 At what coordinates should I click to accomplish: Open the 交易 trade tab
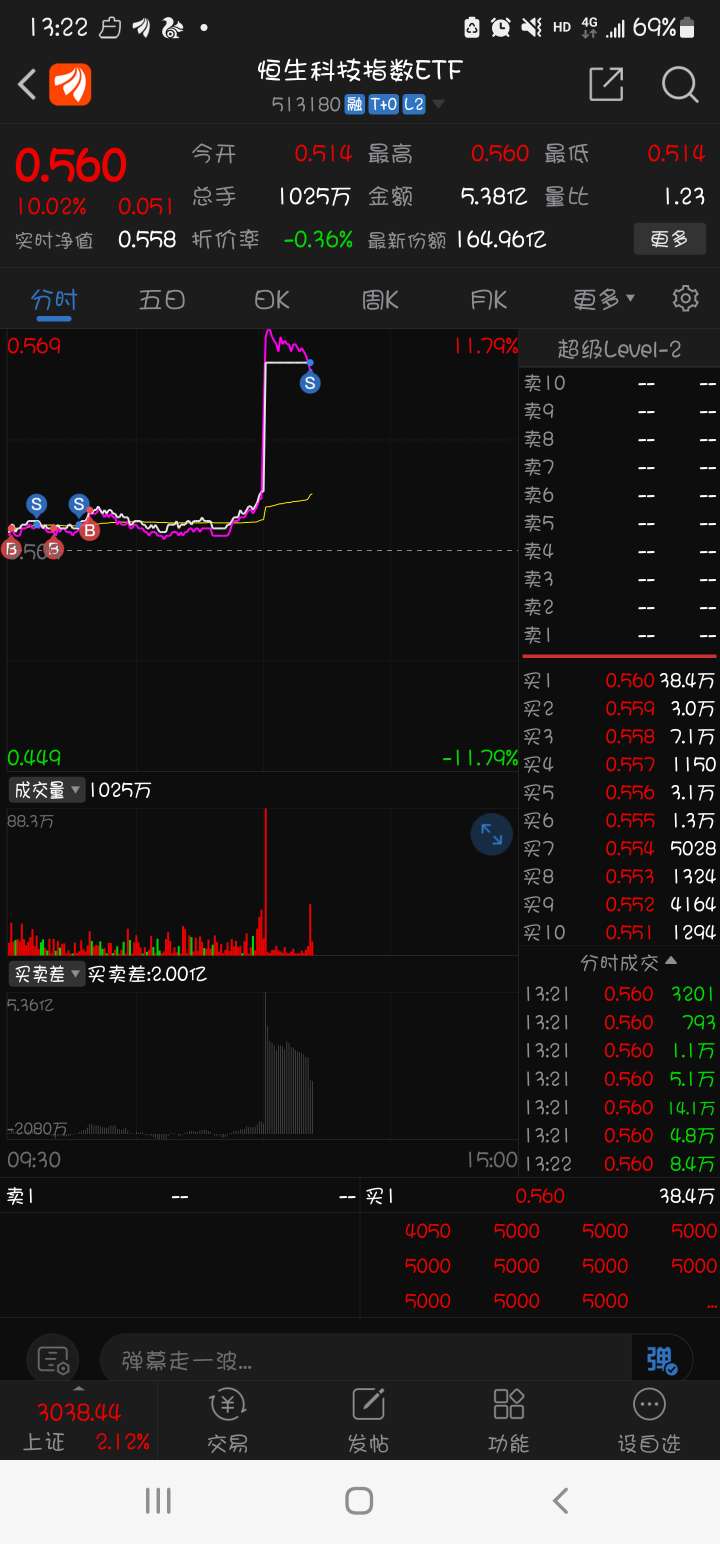tap(227, 1420)
